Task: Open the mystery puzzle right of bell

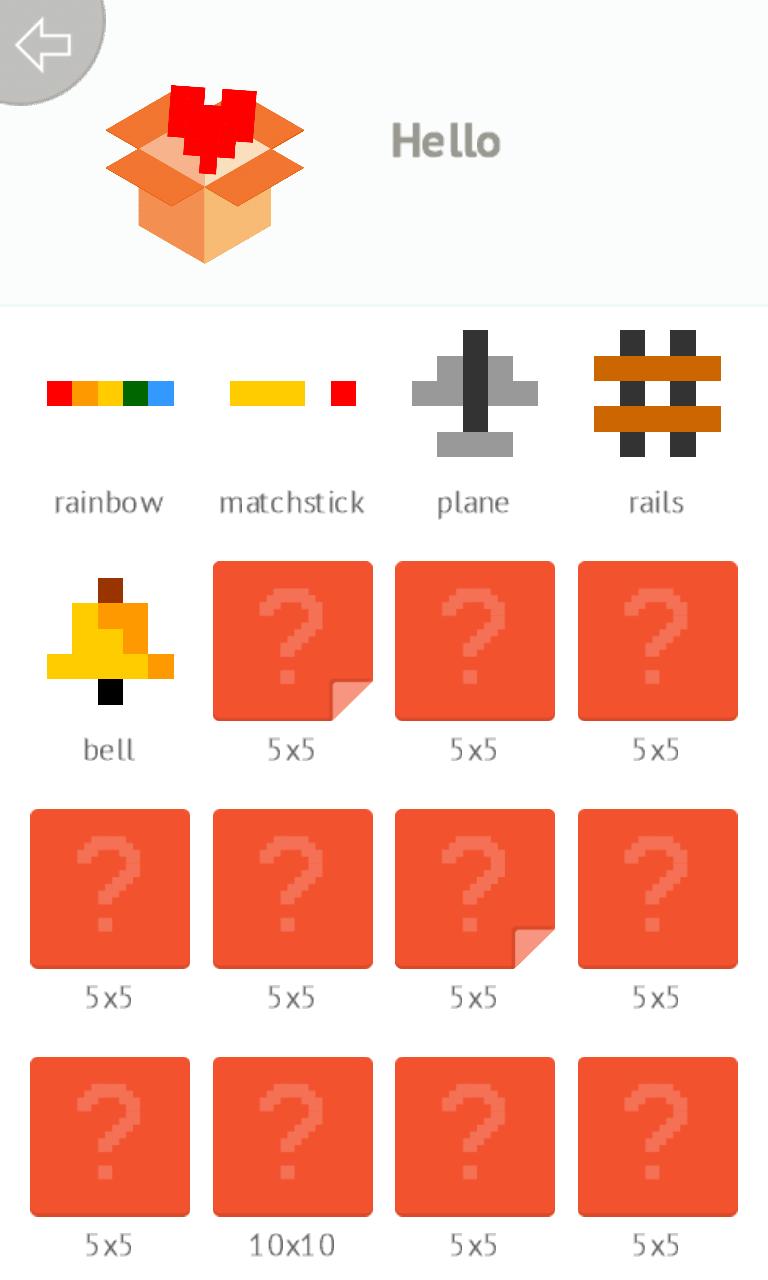Action: point(292,640)
